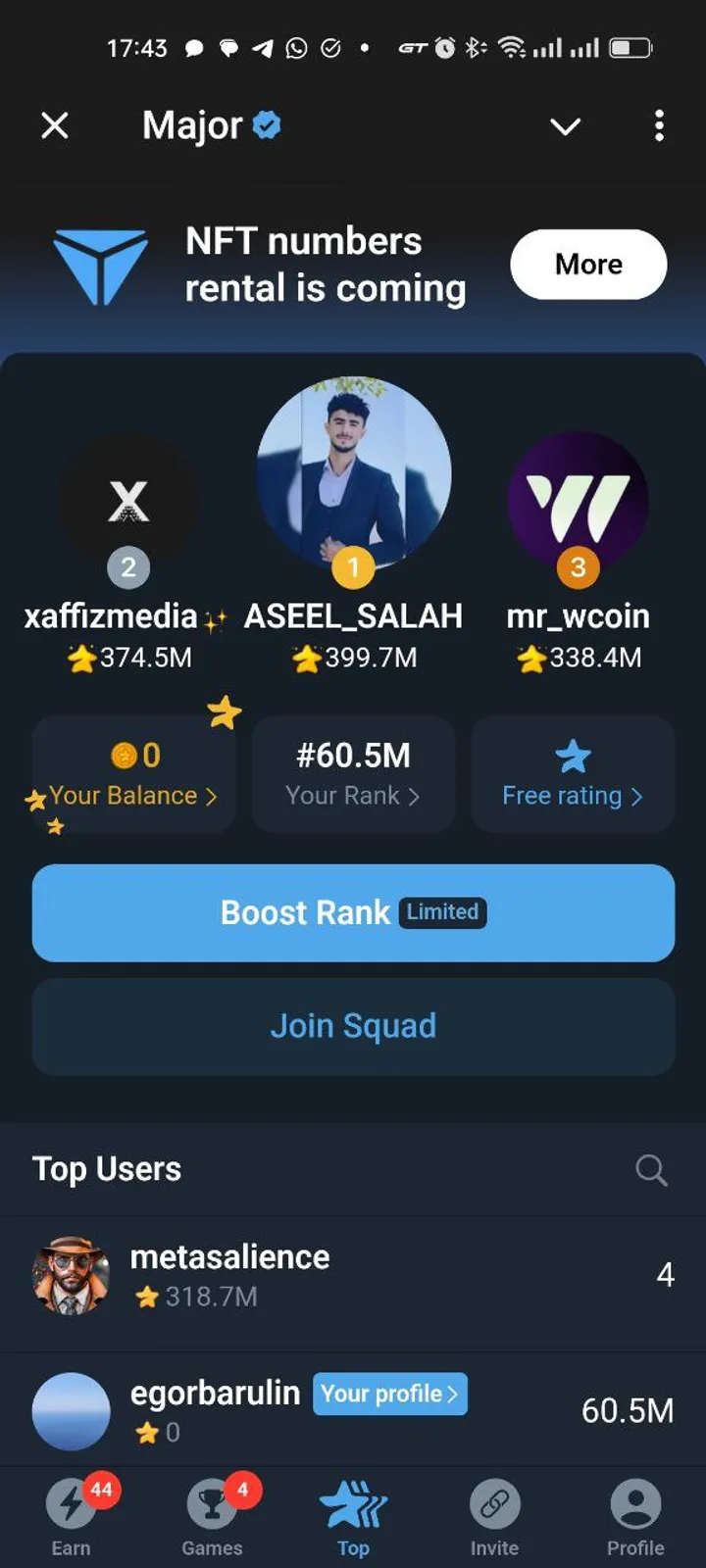706x1568 pixels.
Task: Tap the verified badge next to Major
Action: click(264, 124)
